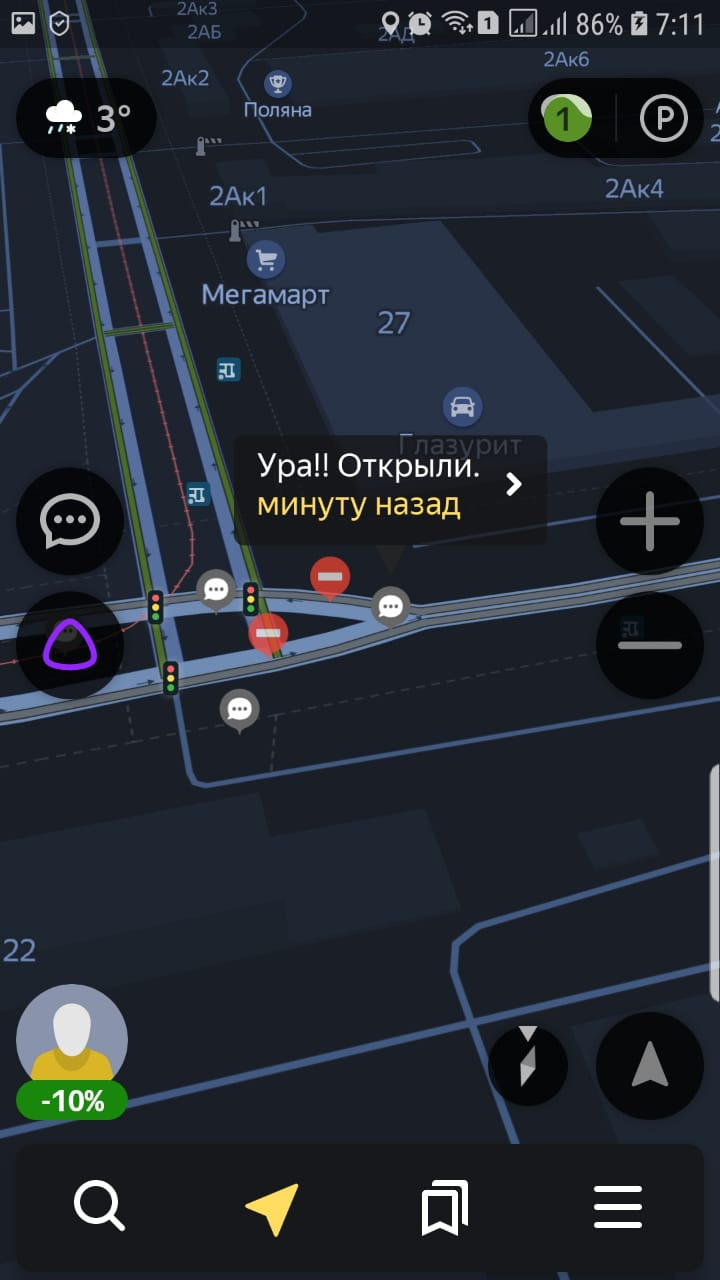Screen dimensions: 720x1280
Task: Launch Alice voice assistant
Action: [69, 645]
